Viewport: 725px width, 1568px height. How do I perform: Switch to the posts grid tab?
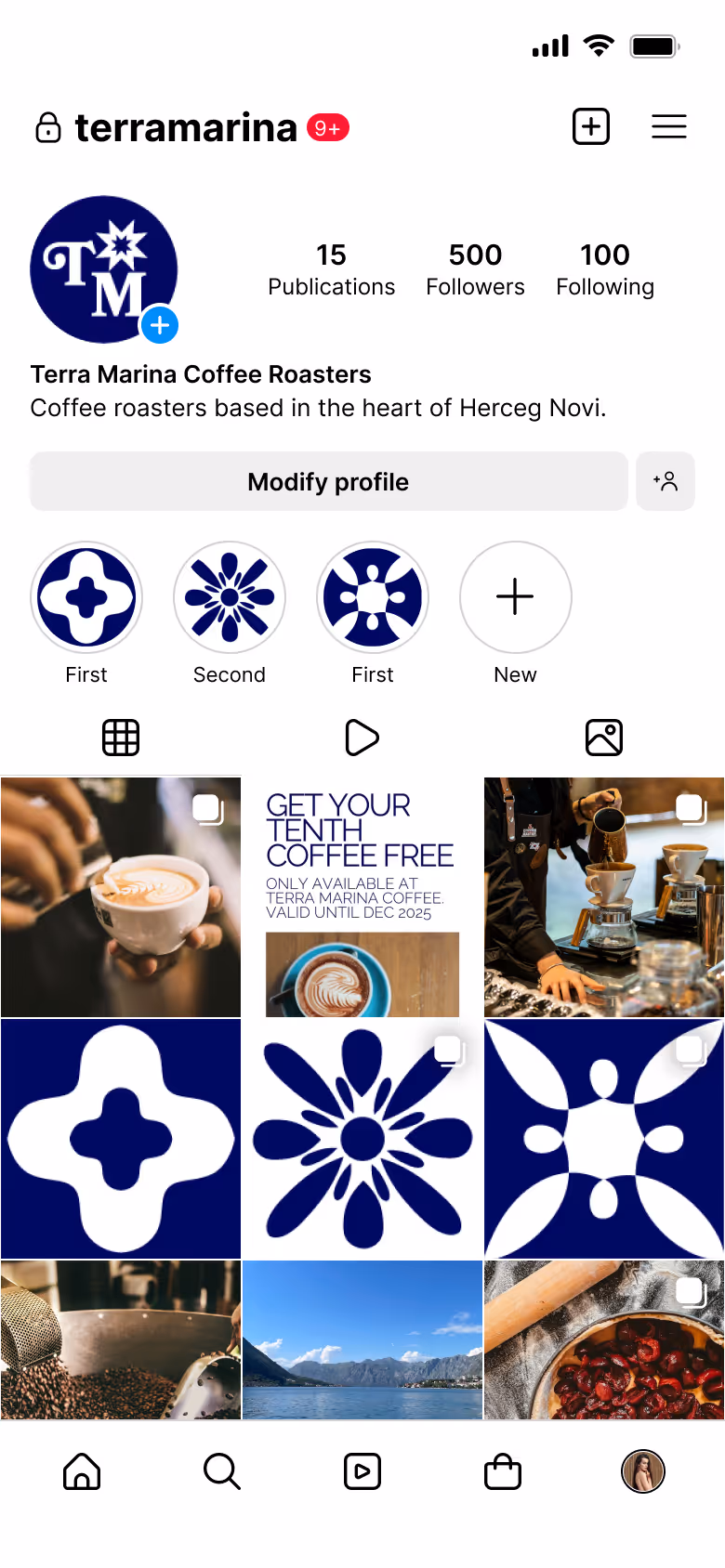click(121, 738)
